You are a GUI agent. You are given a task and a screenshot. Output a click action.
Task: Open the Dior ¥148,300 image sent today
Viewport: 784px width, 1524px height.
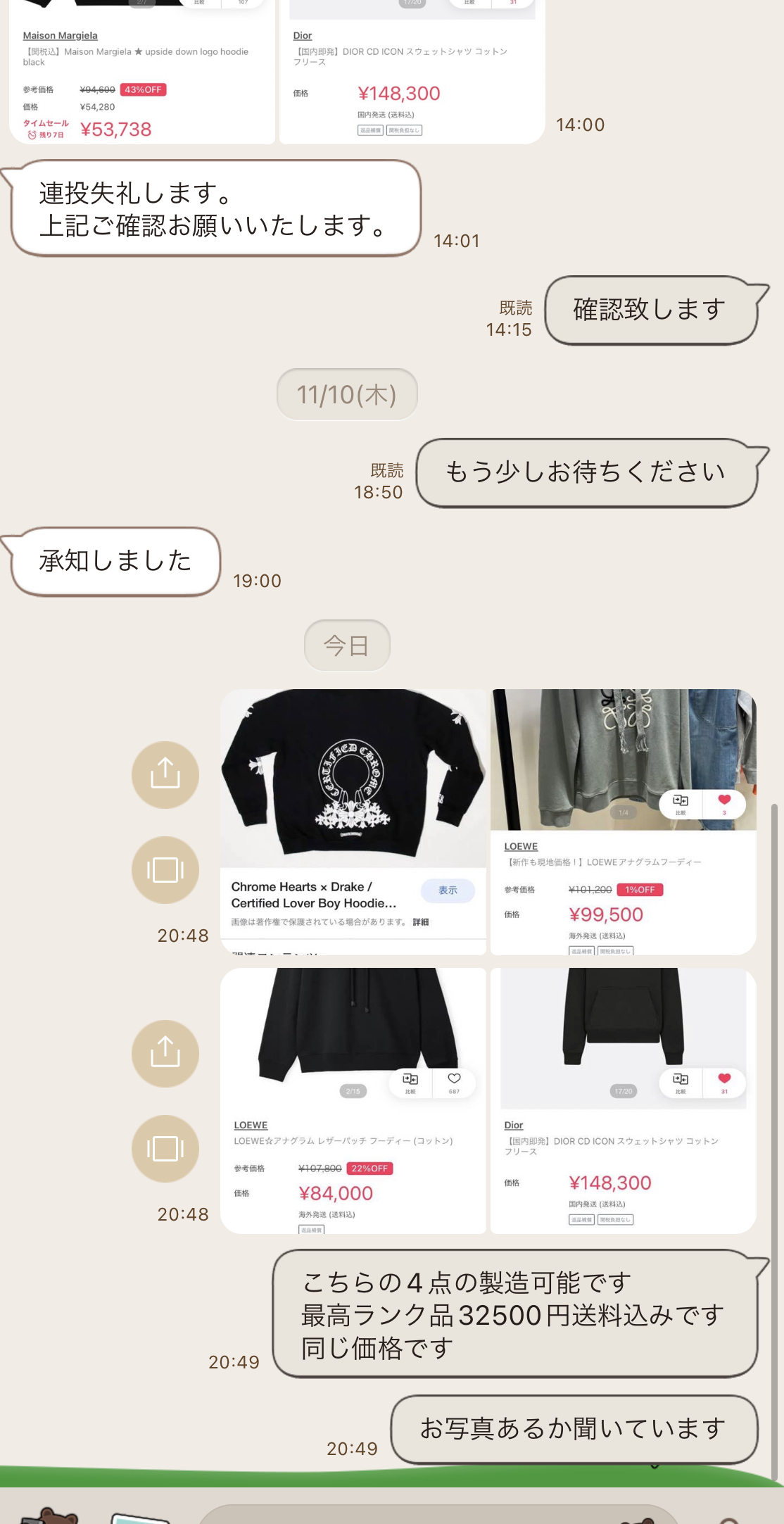tap(623, 1100)
